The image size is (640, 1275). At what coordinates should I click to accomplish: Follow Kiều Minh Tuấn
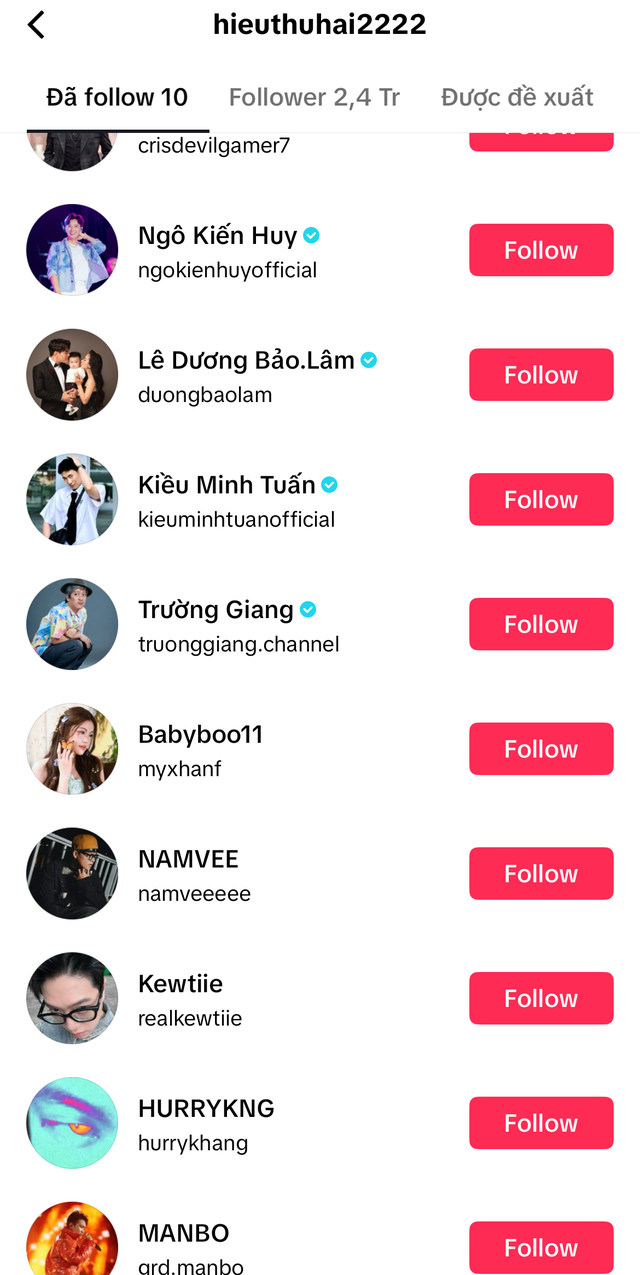(541, 500)
